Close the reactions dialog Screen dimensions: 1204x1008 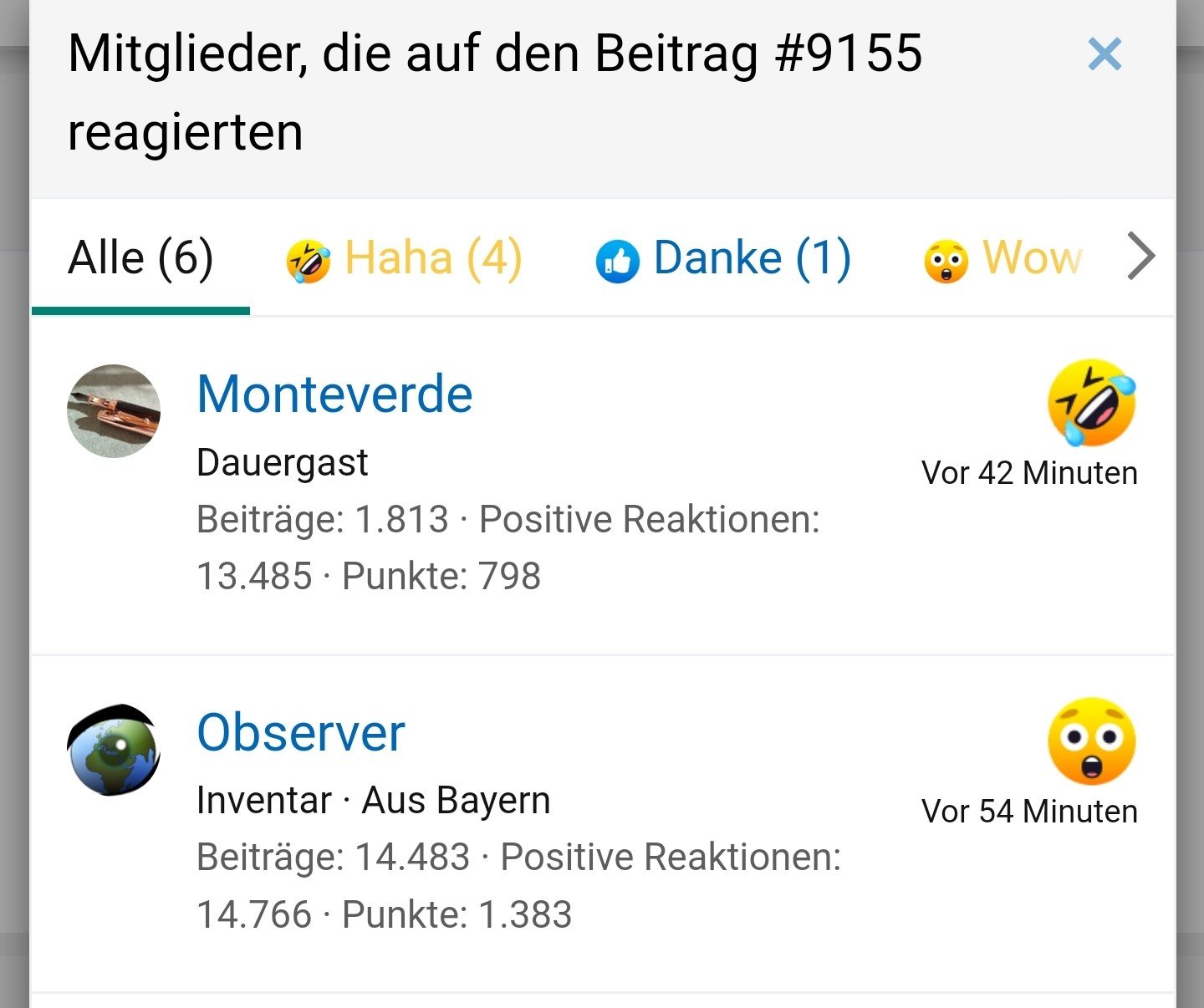pyautogui.click(x=1104, y=55)
